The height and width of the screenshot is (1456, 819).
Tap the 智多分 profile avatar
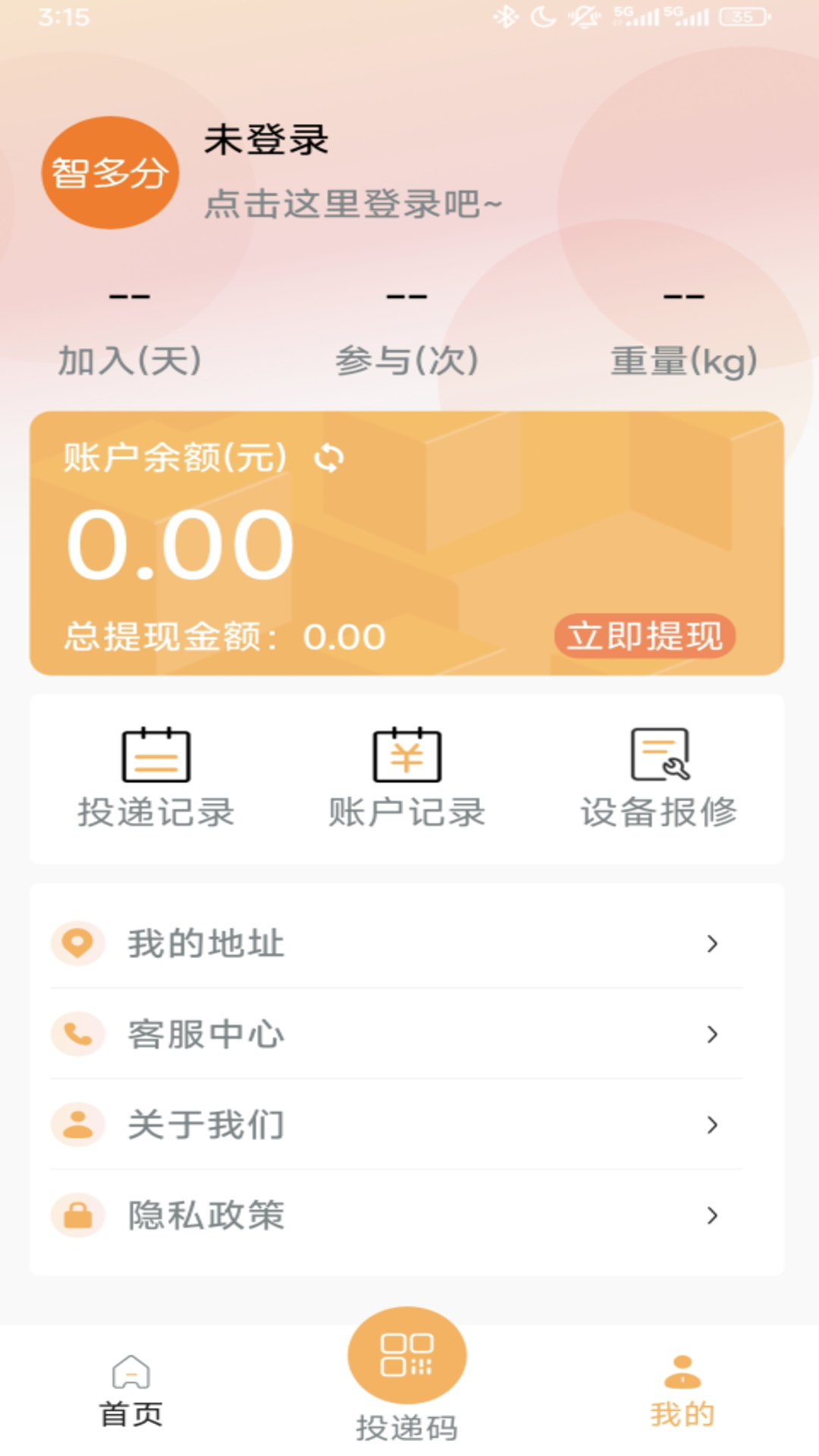[110, 173]
